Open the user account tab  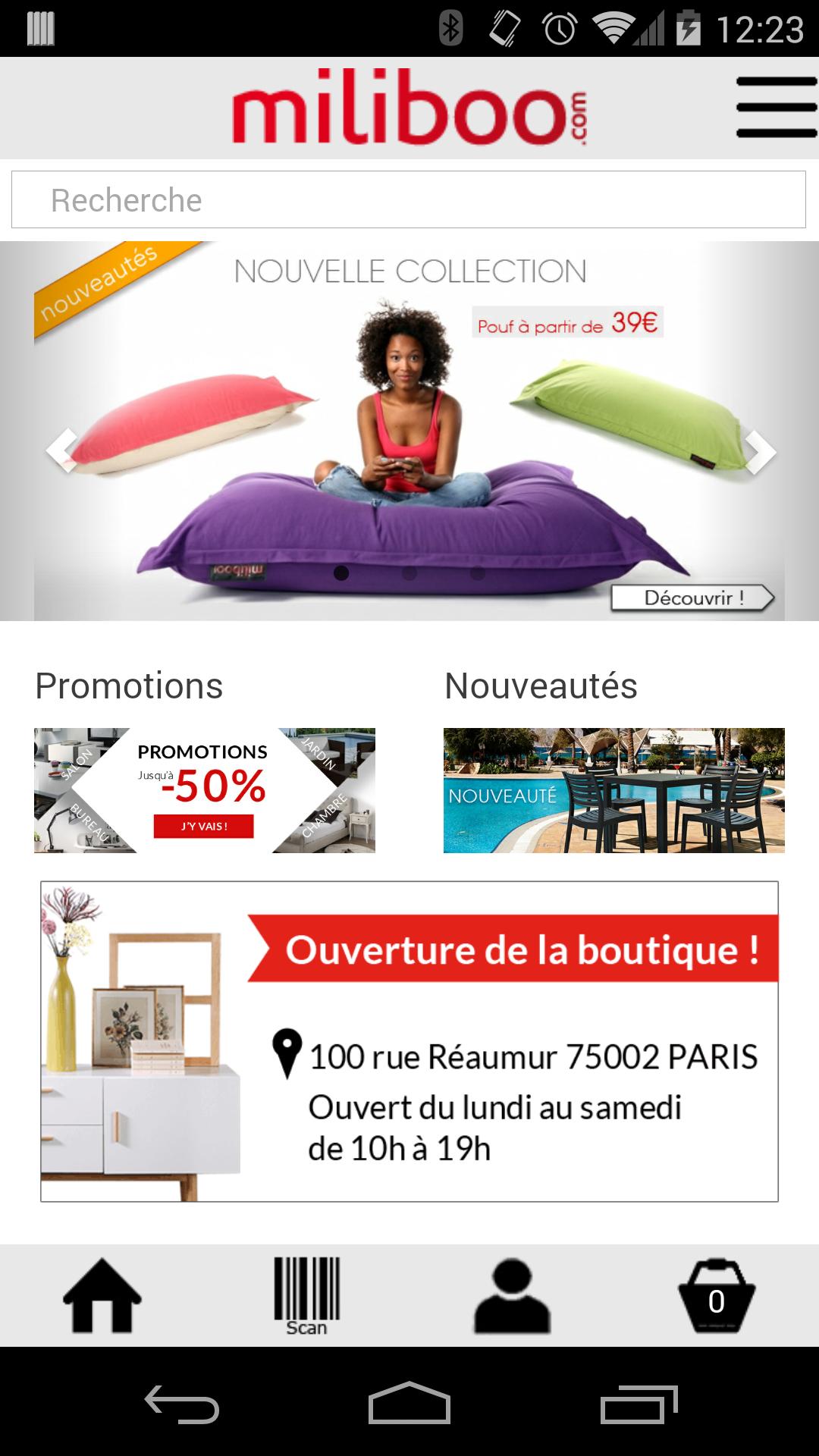pyautogui.click(x=512, y=1296)
